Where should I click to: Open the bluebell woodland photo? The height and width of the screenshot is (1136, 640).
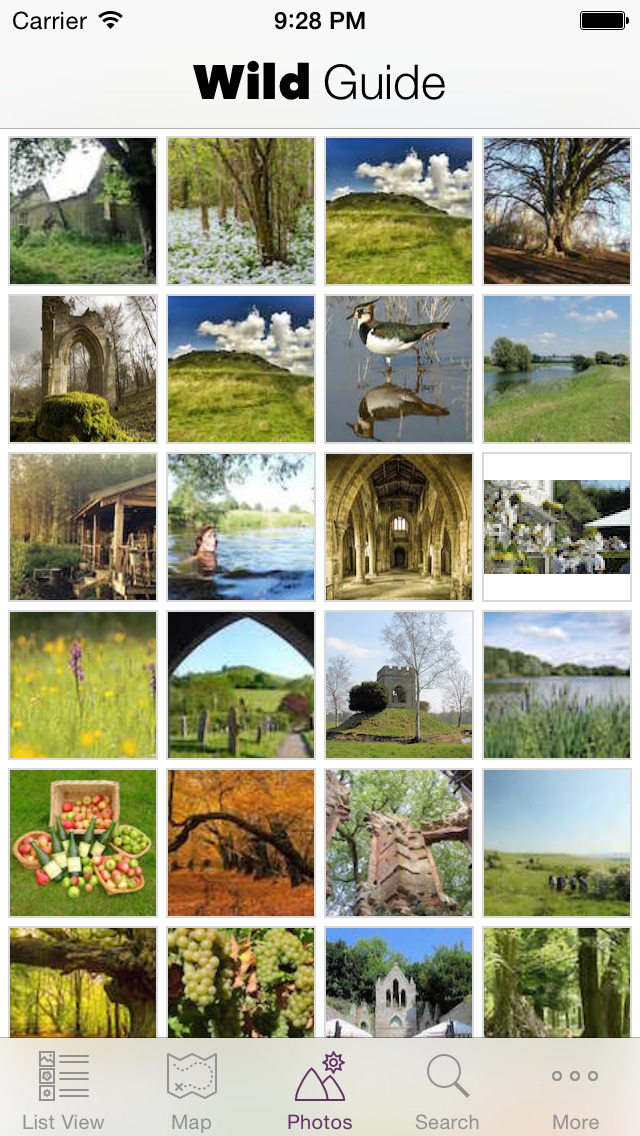(241, 210)
